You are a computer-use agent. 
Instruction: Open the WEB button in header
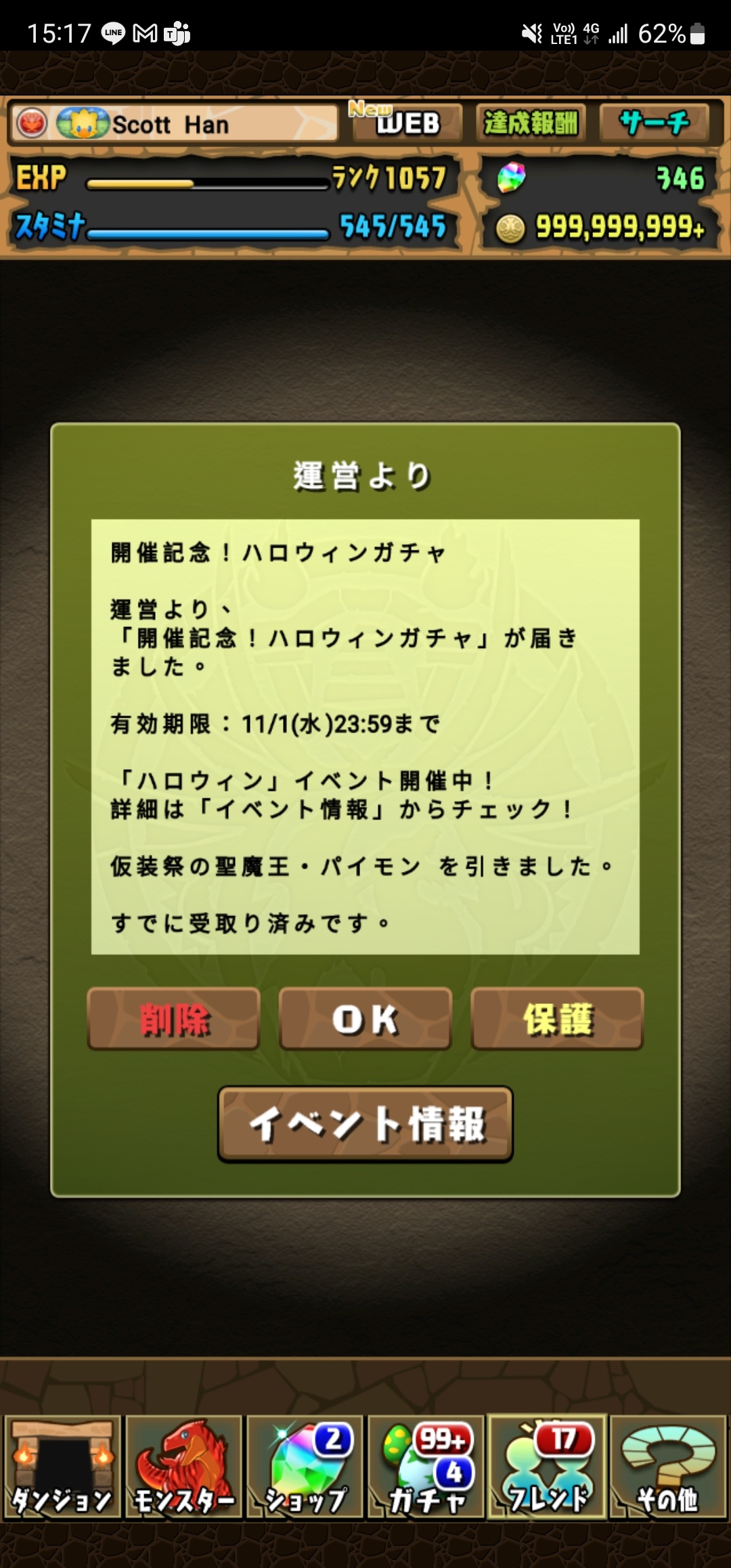pos(407,123)
